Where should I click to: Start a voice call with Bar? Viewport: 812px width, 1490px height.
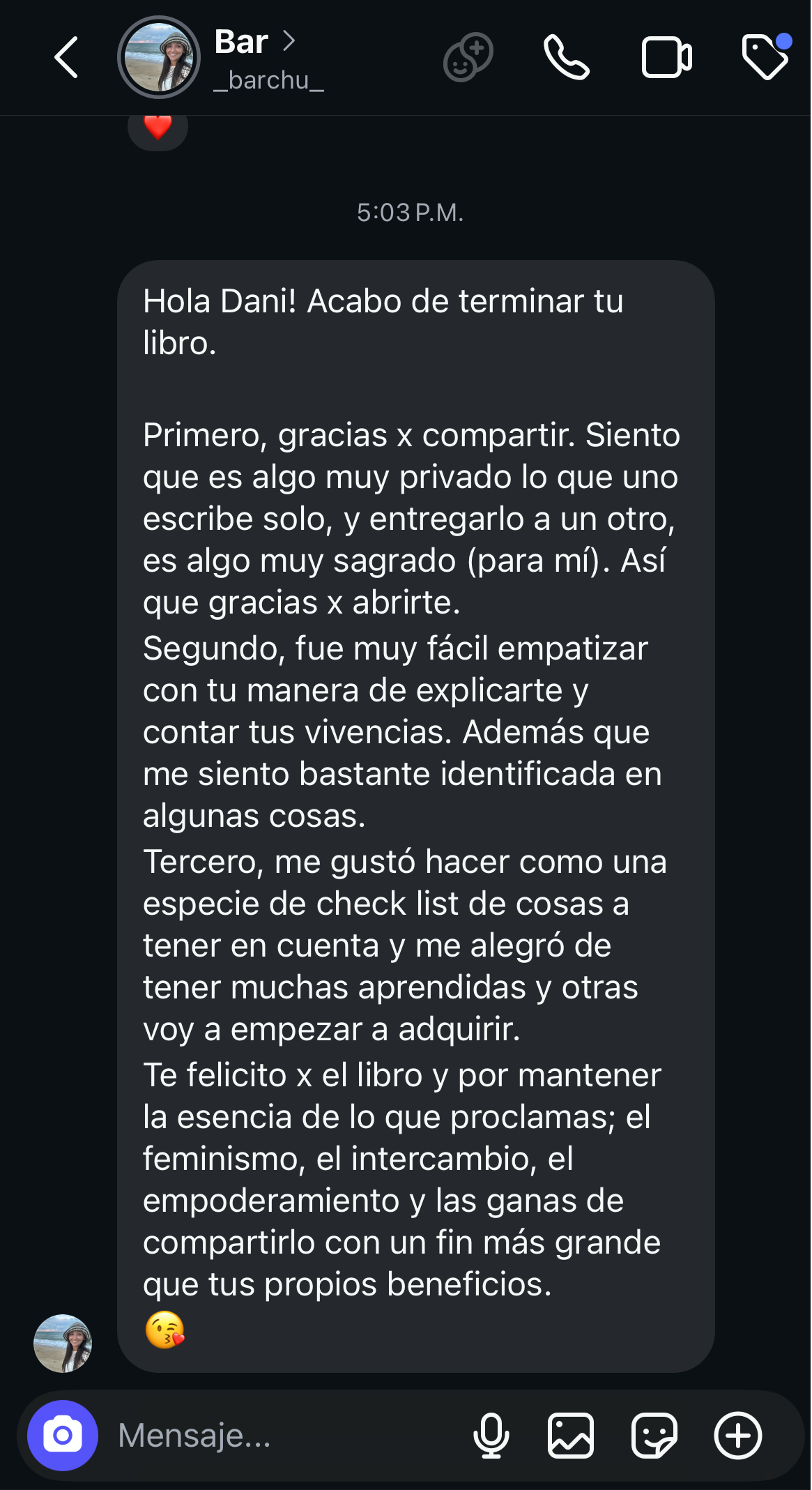pyautogui.click(x=567, y=57)
